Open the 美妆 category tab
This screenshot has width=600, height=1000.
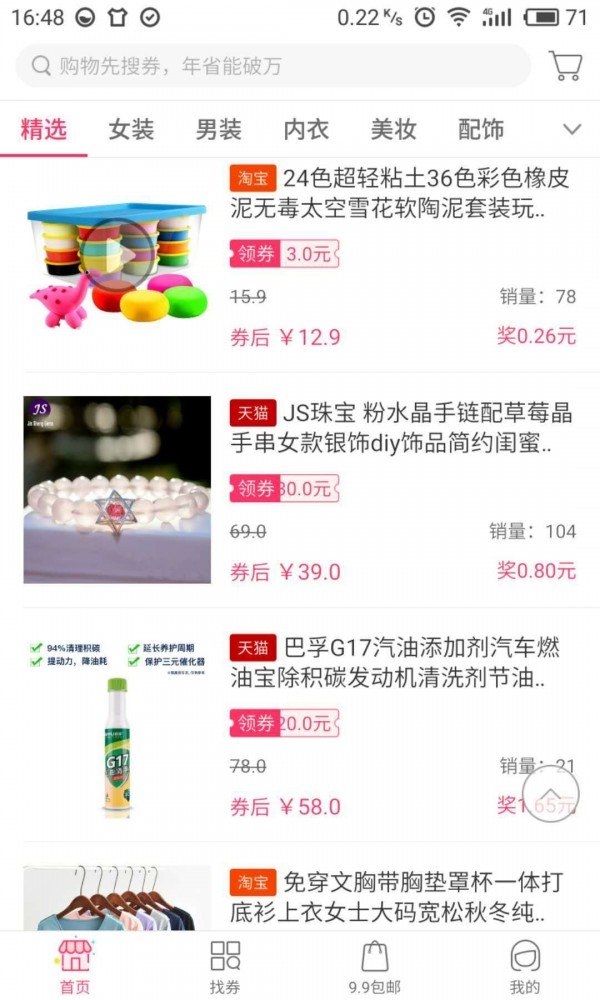[x=393, y=129]
